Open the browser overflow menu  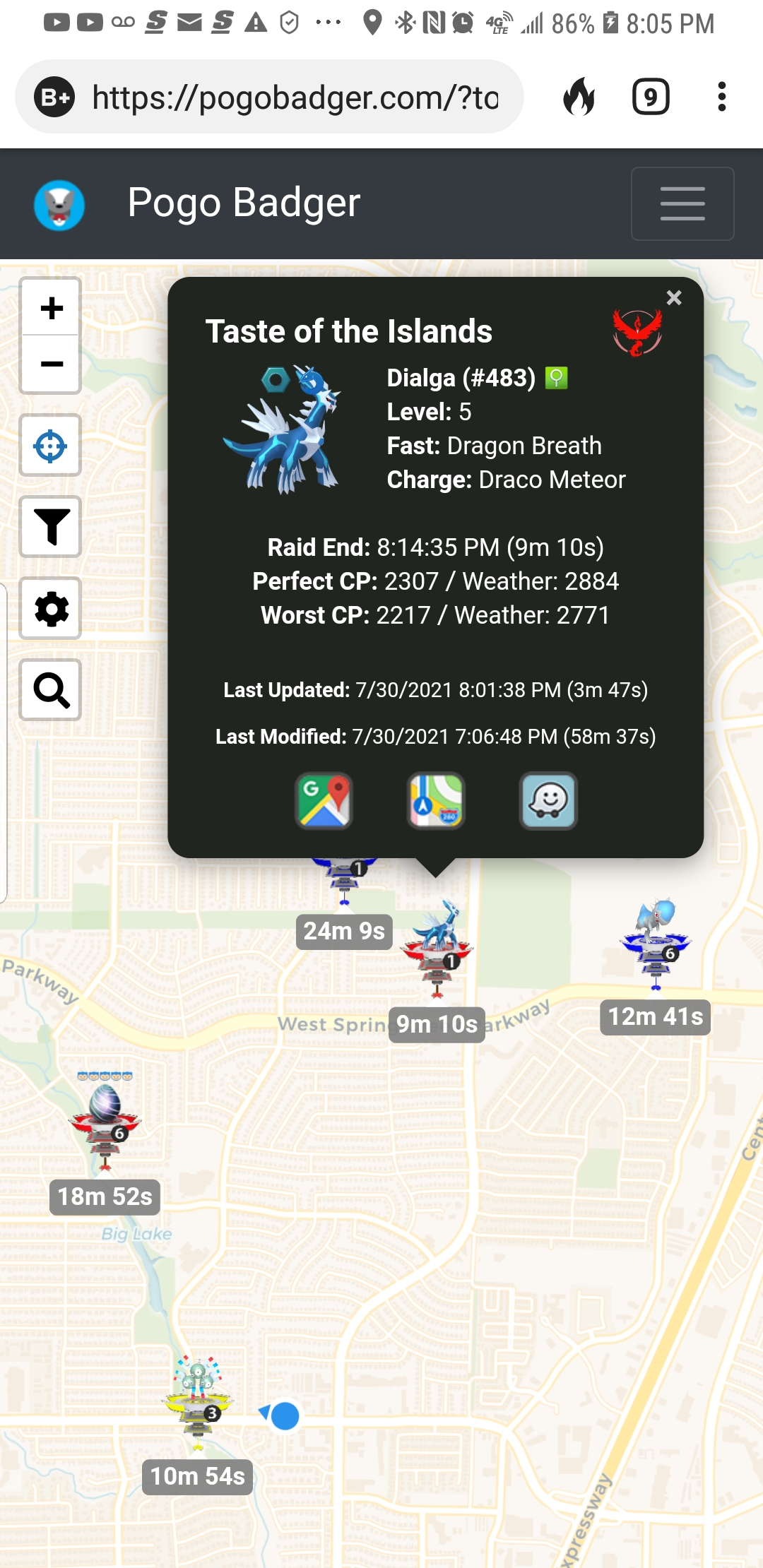[x=721, y=97]
